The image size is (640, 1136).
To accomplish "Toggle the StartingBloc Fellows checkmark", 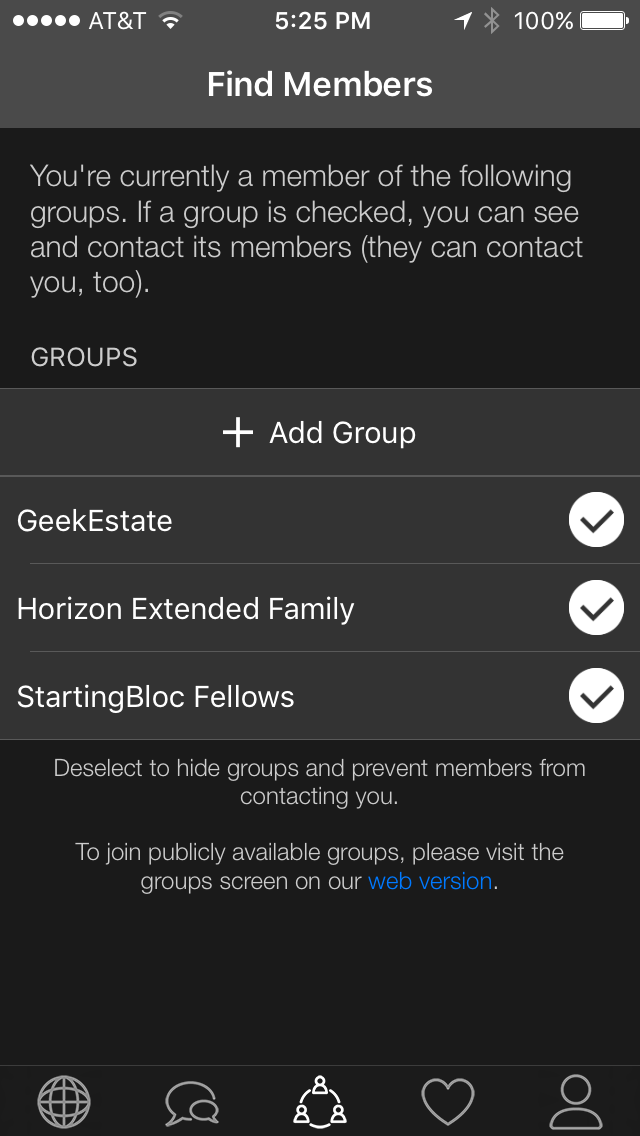I will pyautogui.click(x=596, y=696).
